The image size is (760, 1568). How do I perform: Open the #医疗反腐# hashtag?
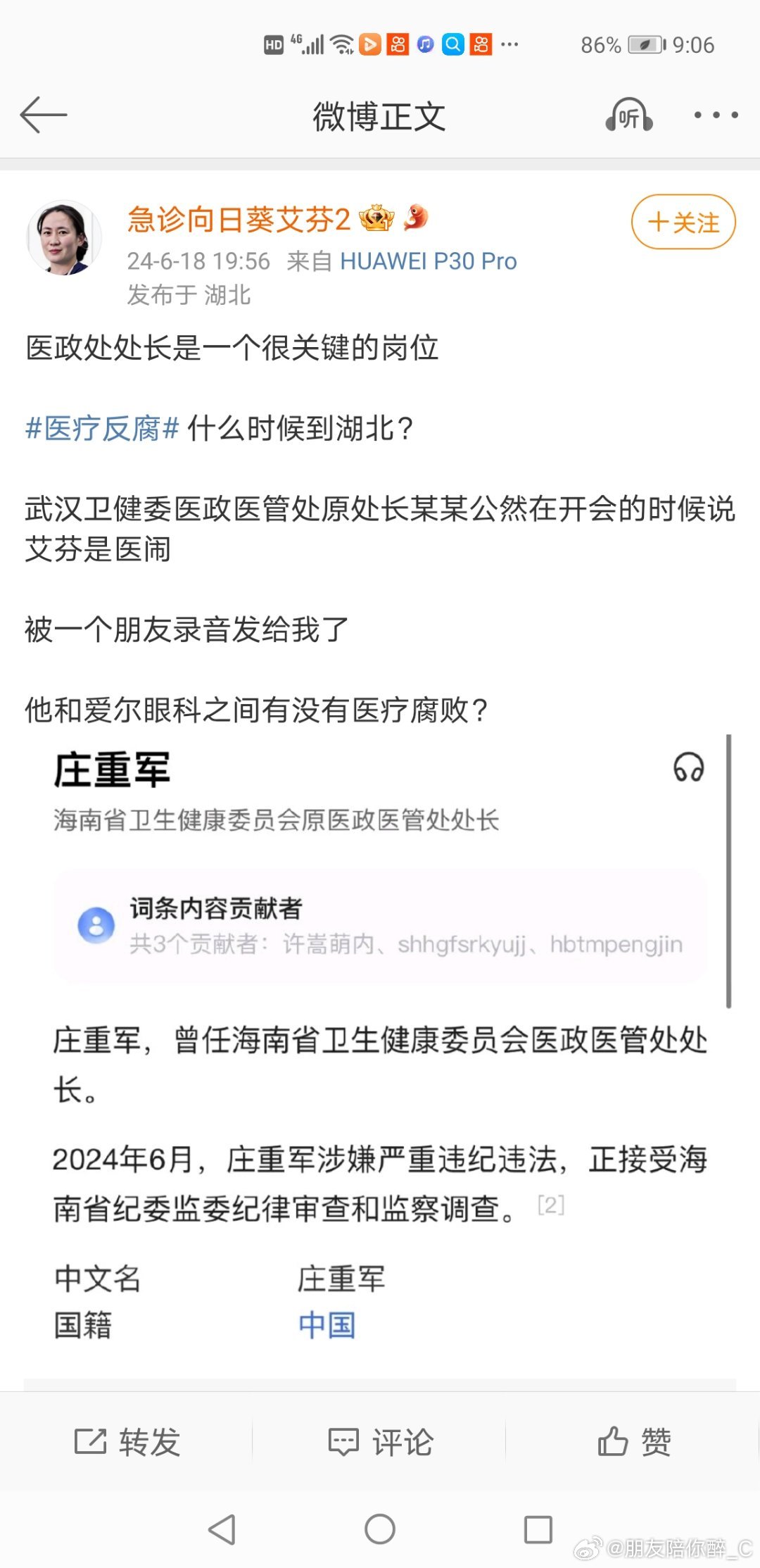pyautogui.click(x=102, y=428)
